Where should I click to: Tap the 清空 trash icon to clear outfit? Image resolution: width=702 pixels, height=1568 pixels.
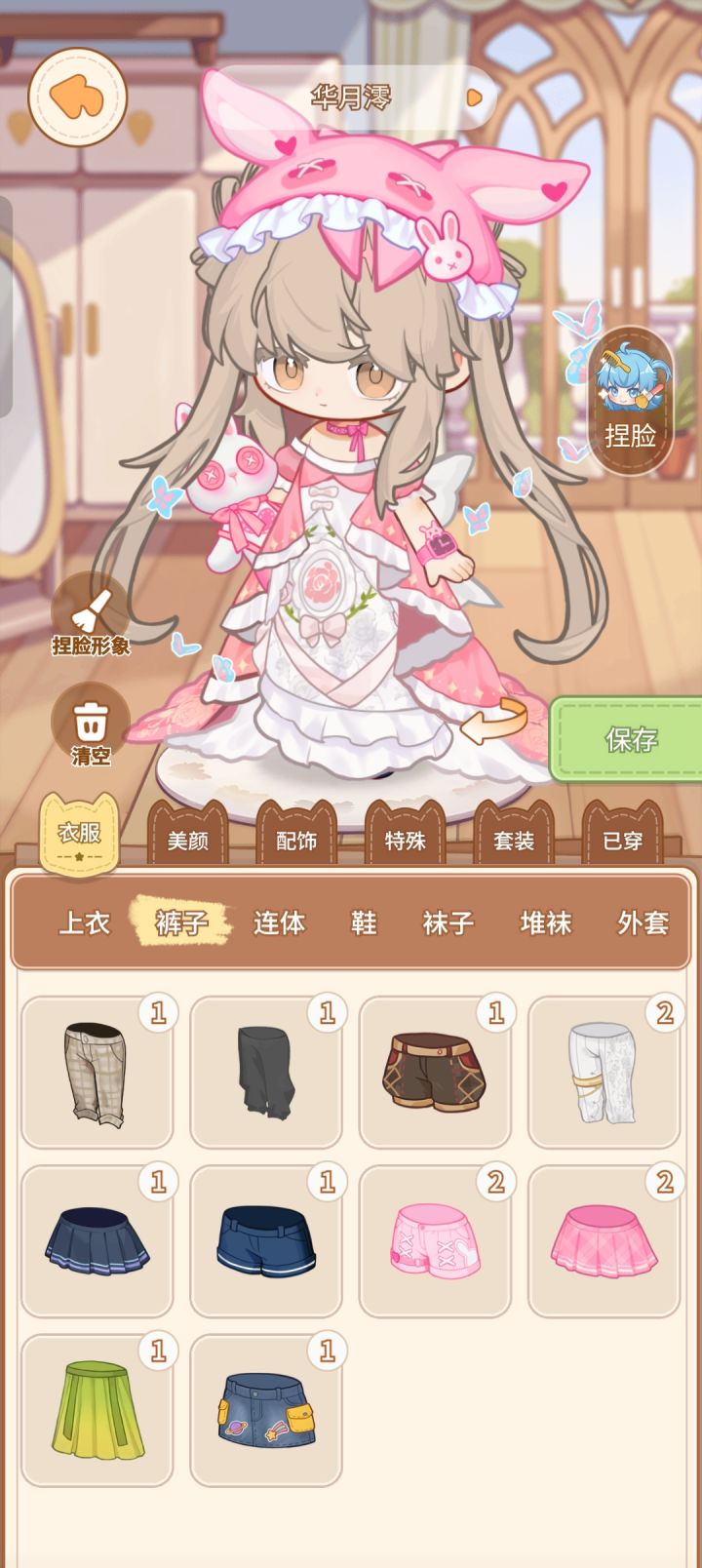[91, 724]
